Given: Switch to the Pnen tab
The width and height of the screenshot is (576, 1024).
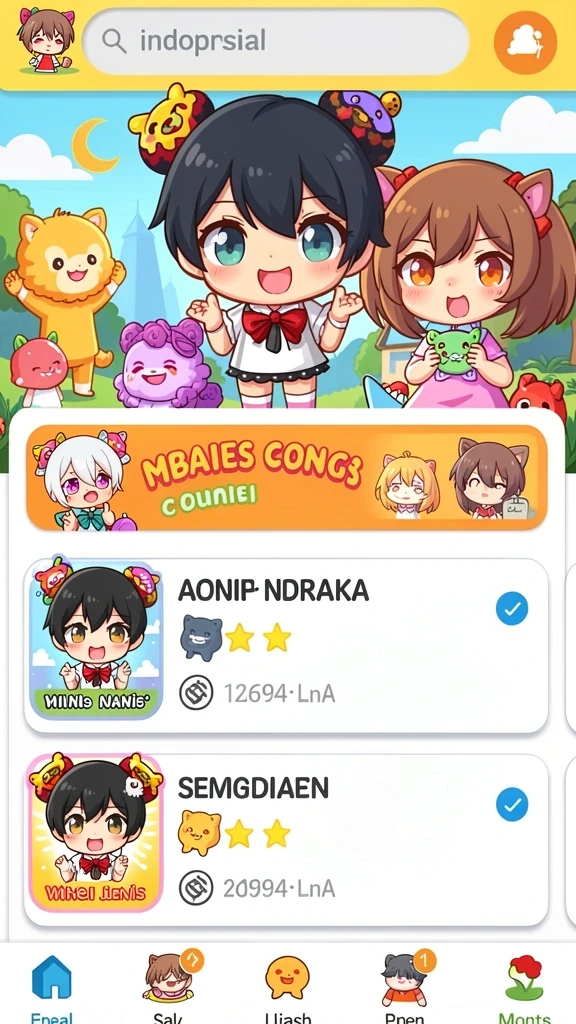Looking at the screenshot, I should click(x=405, y=986).
